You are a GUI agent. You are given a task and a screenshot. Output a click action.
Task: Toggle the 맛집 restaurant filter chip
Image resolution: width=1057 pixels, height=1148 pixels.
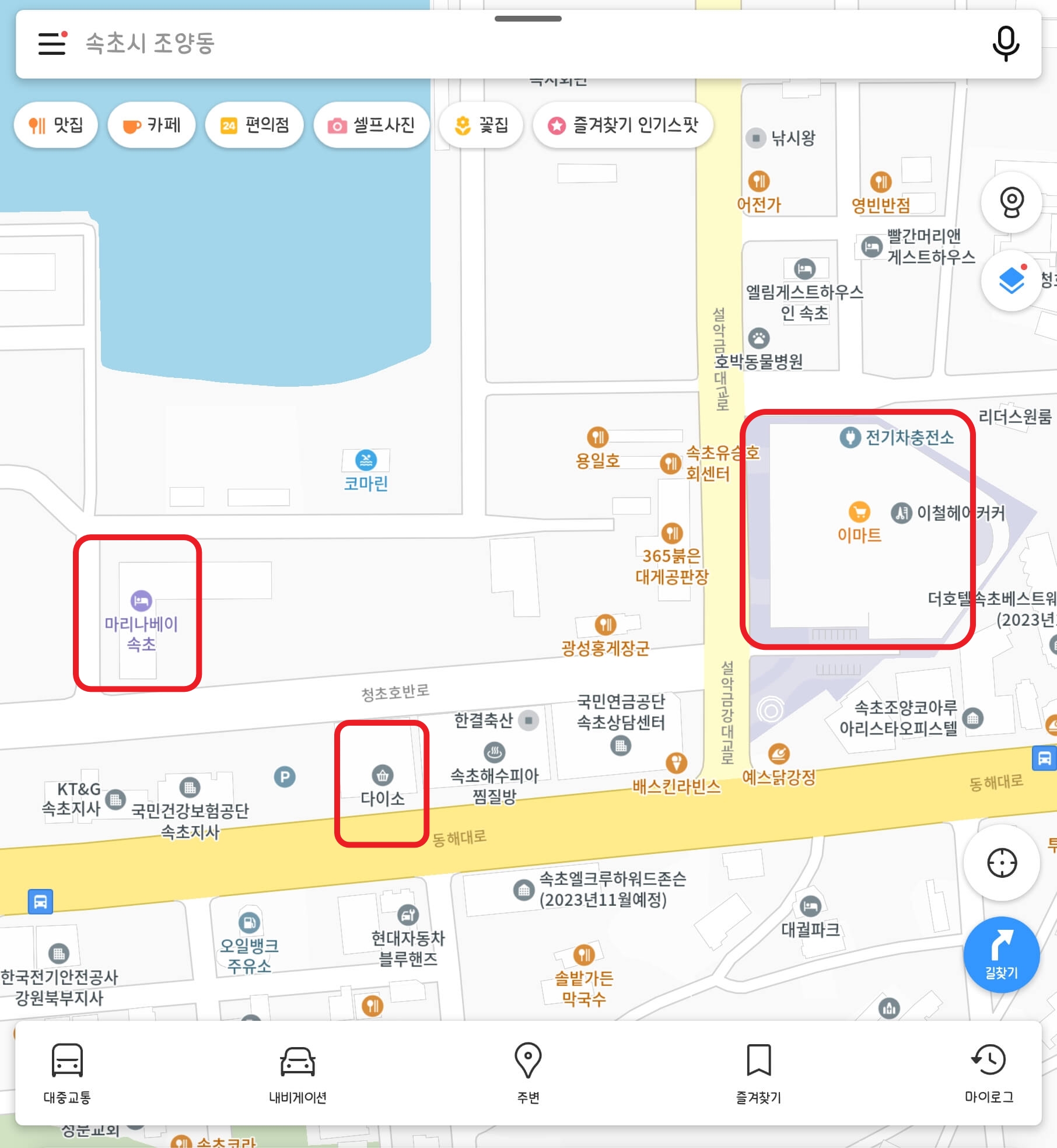pyautogui.click(x=55, y=124)
